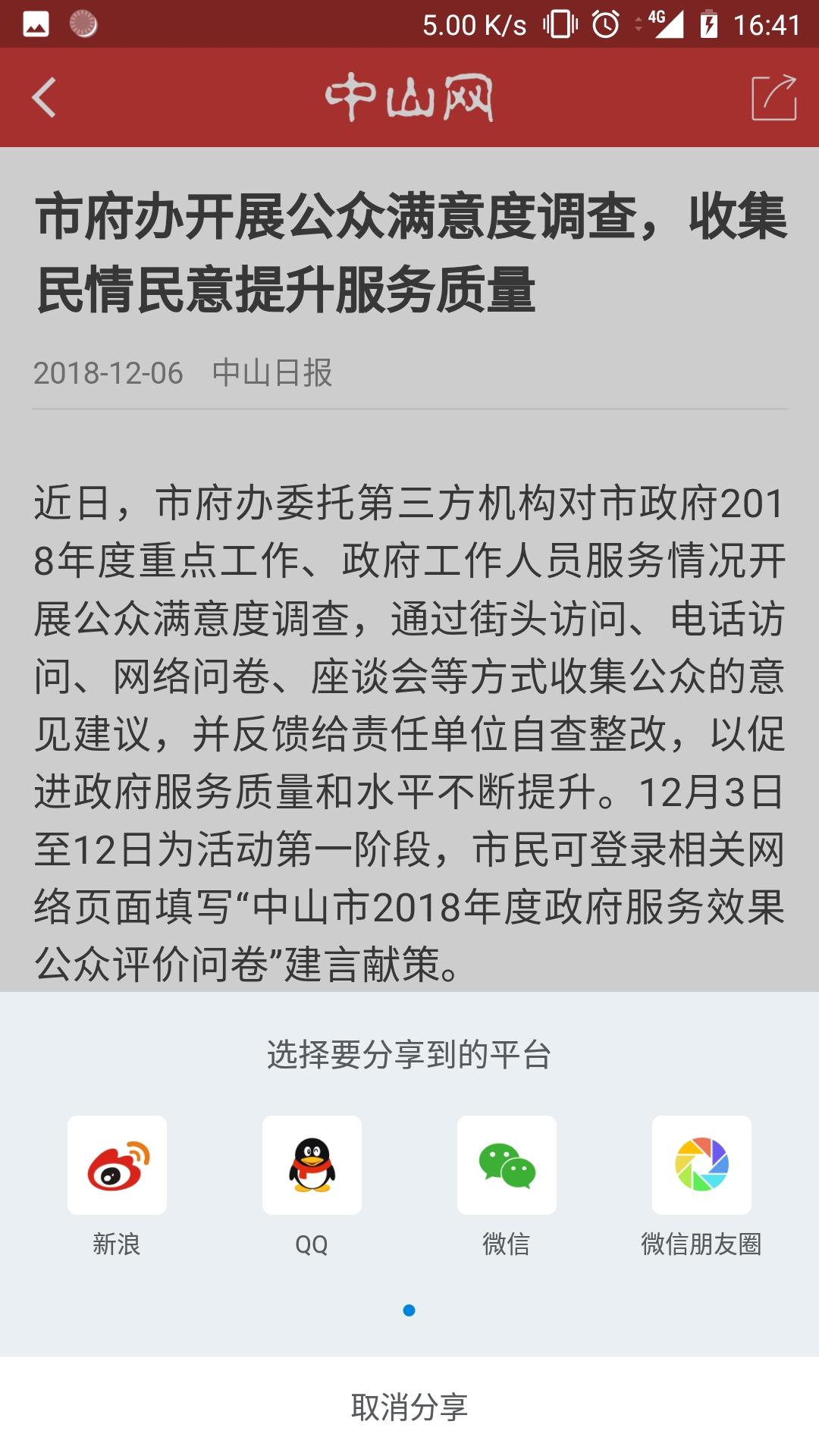Tap the alarm clock icon in status bar

click(603, 23)
